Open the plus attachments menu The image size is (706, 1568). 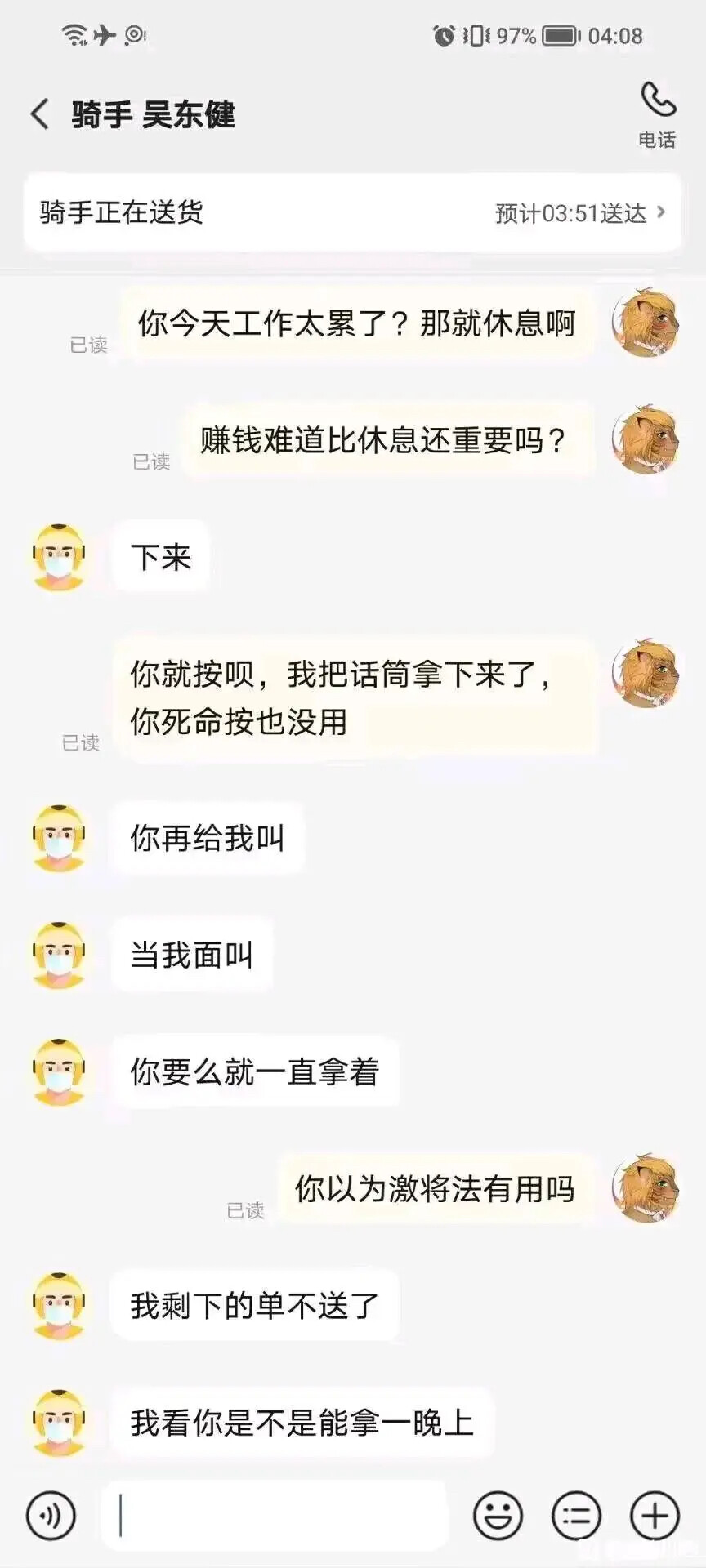(x=655, y=1516)
